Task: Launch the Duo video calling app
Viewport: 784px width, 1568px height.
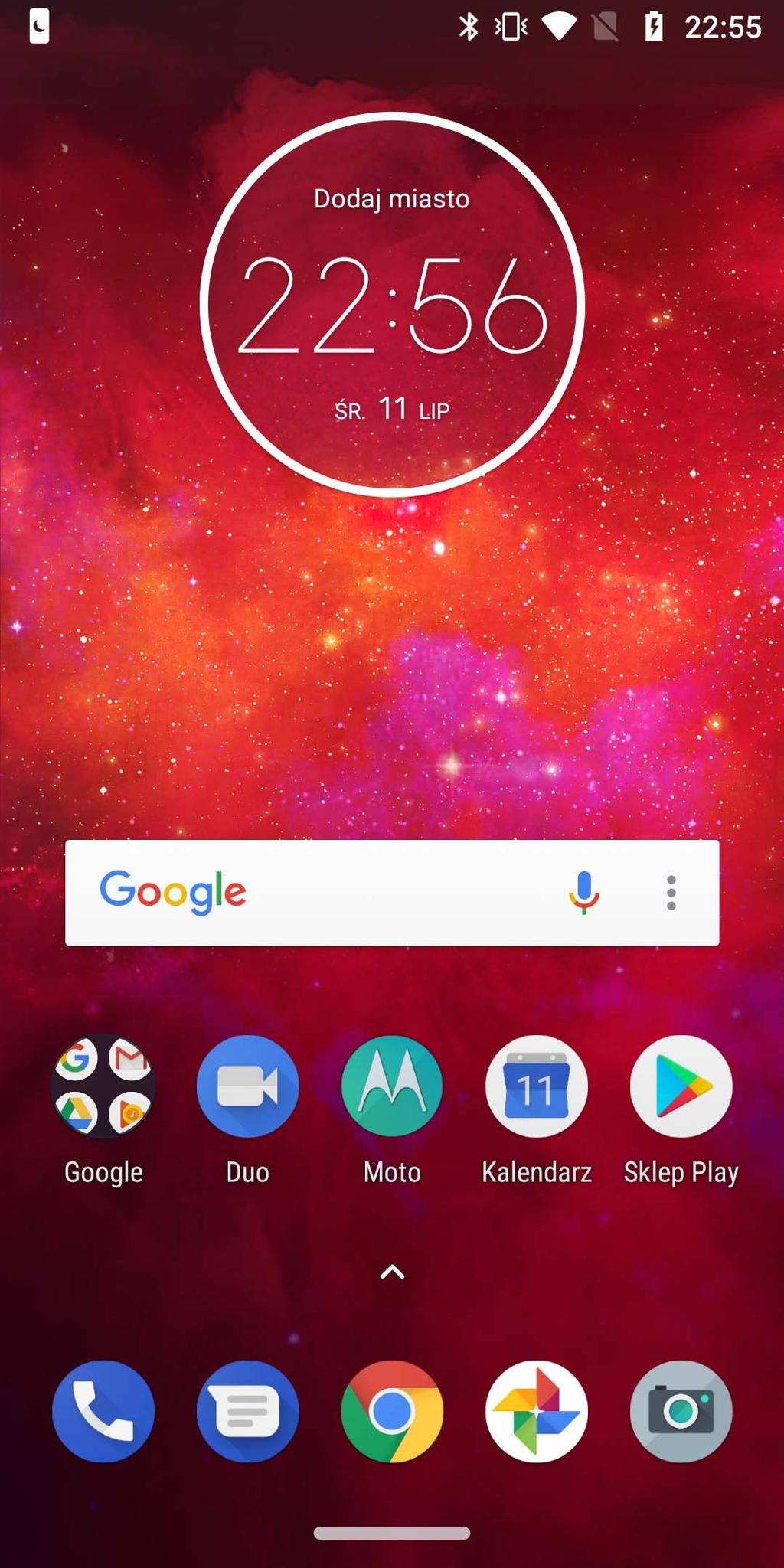Action: (247, 1086)
